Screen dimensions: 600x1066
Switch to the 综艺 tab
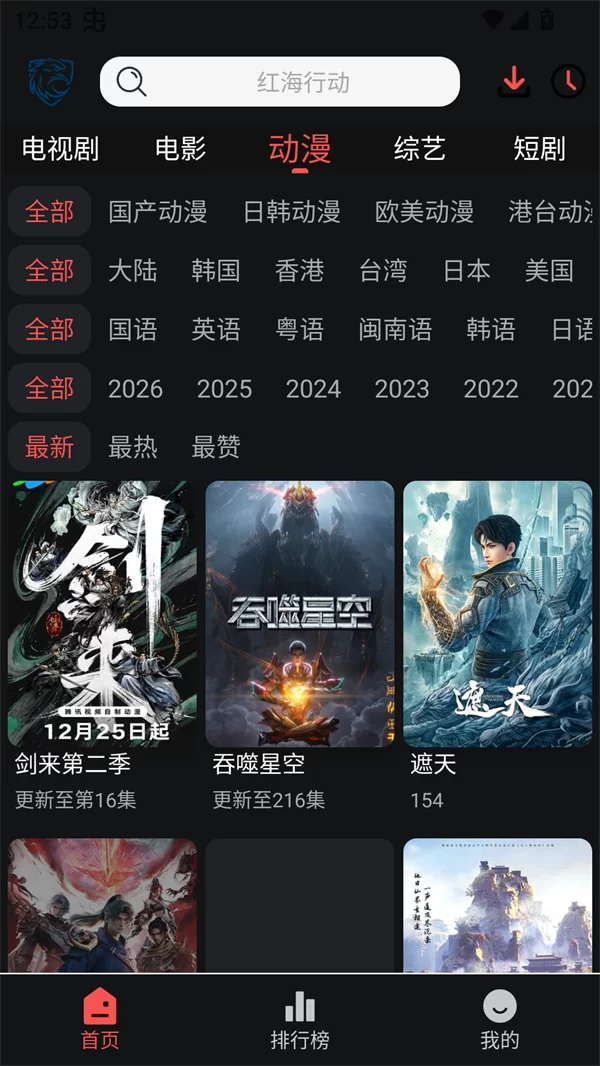pyautogui.click(x=419, y=149)
